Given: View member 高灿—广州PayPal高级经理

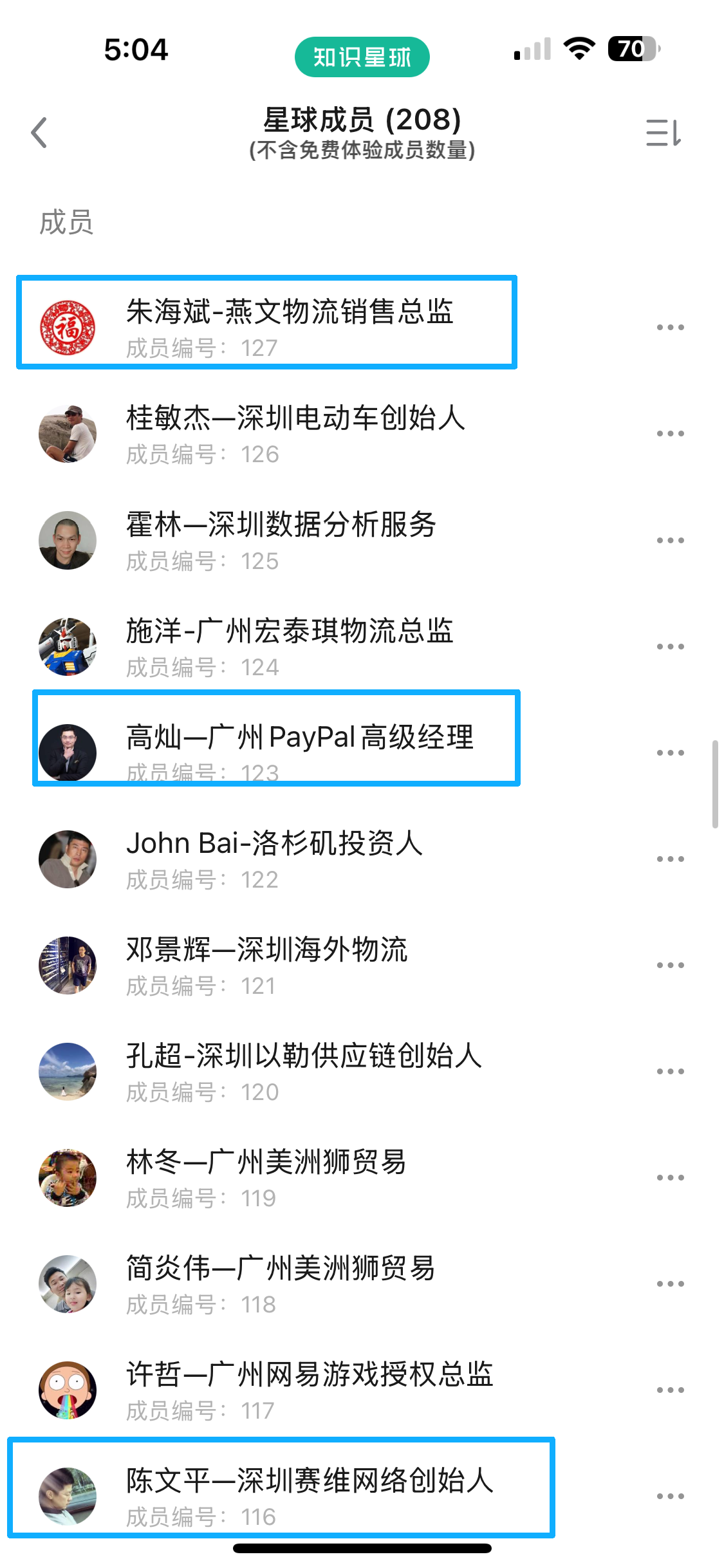Looking at the screenshot, I should [299, 751].
